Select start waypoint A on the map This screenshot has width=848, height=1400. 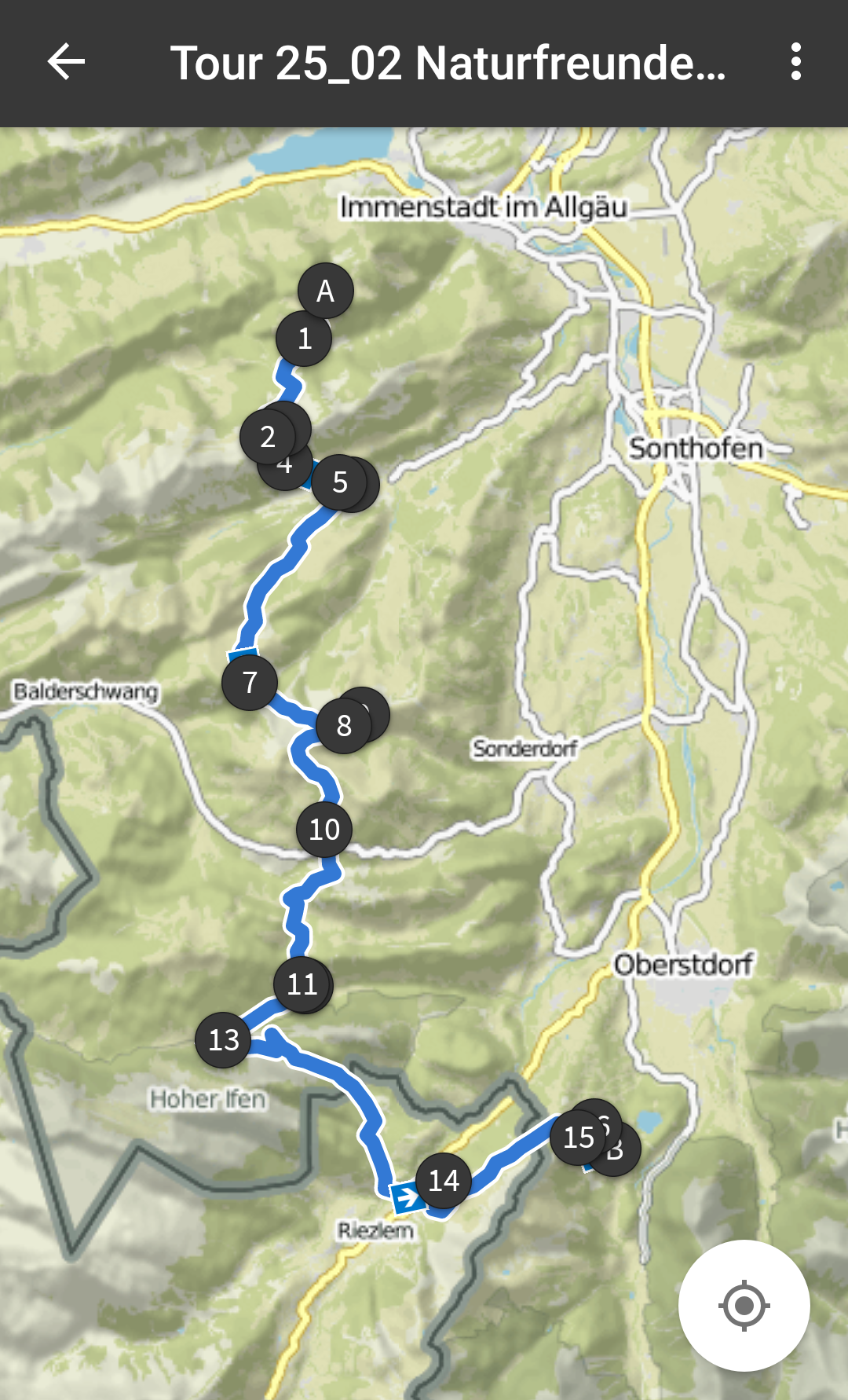click(325, 291)
